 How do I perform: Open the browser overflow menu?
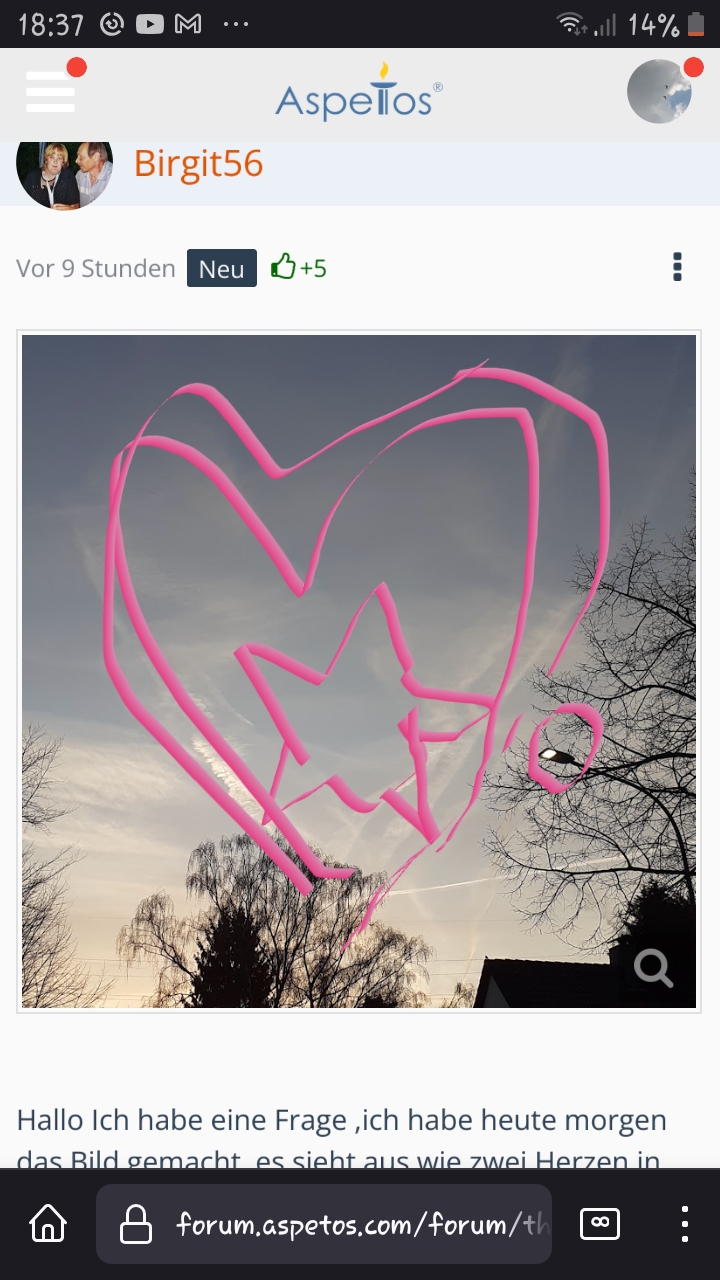[685, 1224]
